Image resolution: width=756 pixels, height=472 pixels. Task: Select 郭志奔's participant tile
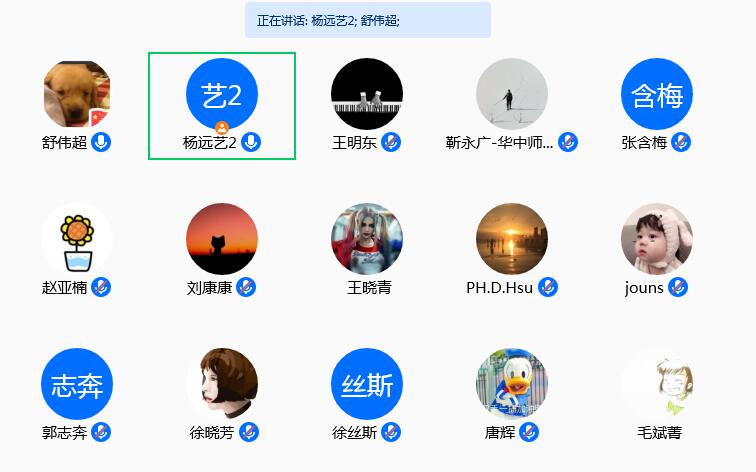click(x=77, y=385)
